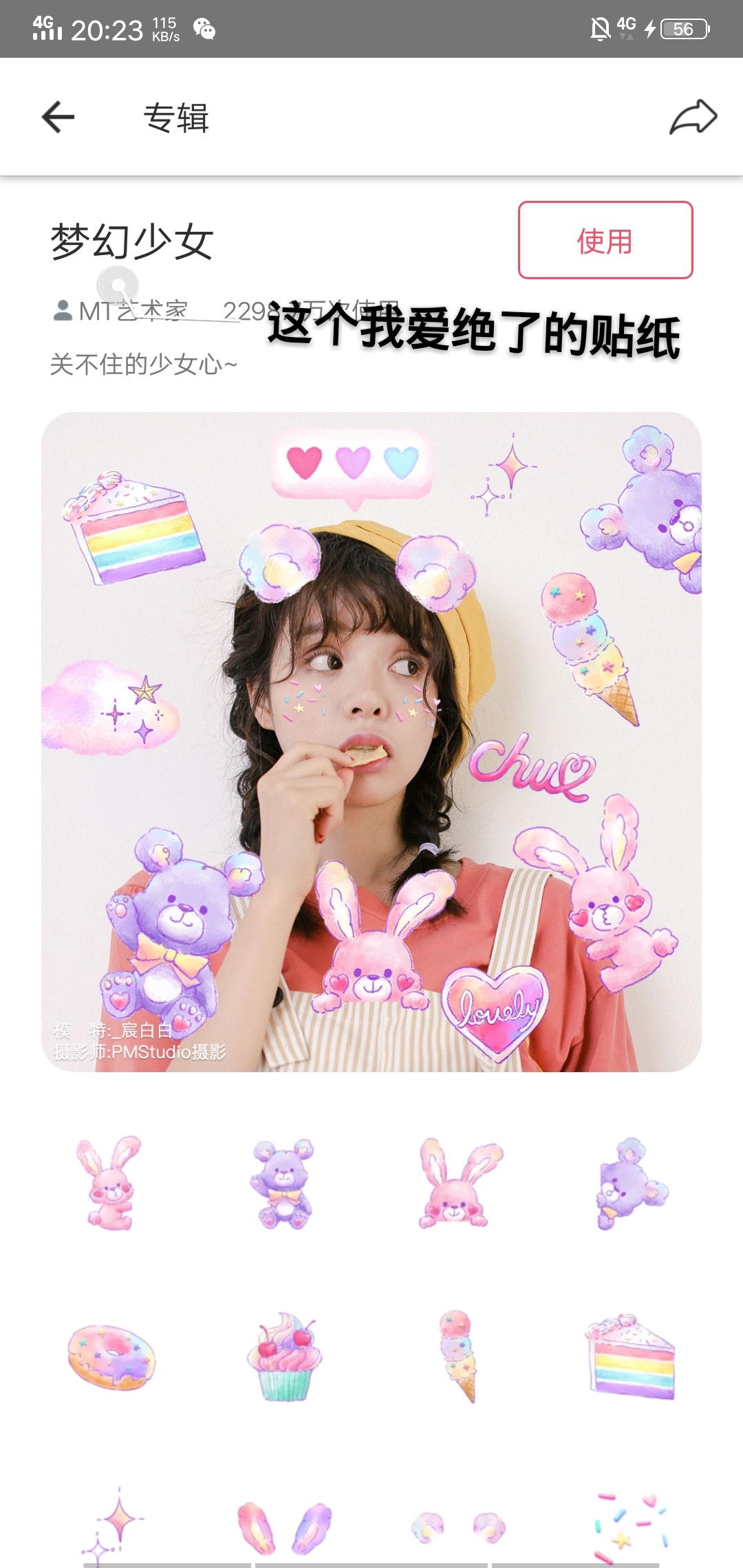Tap the pink donut sticker
Viewport: 743px width, 1568px height.
click(x=111, y=1357)
